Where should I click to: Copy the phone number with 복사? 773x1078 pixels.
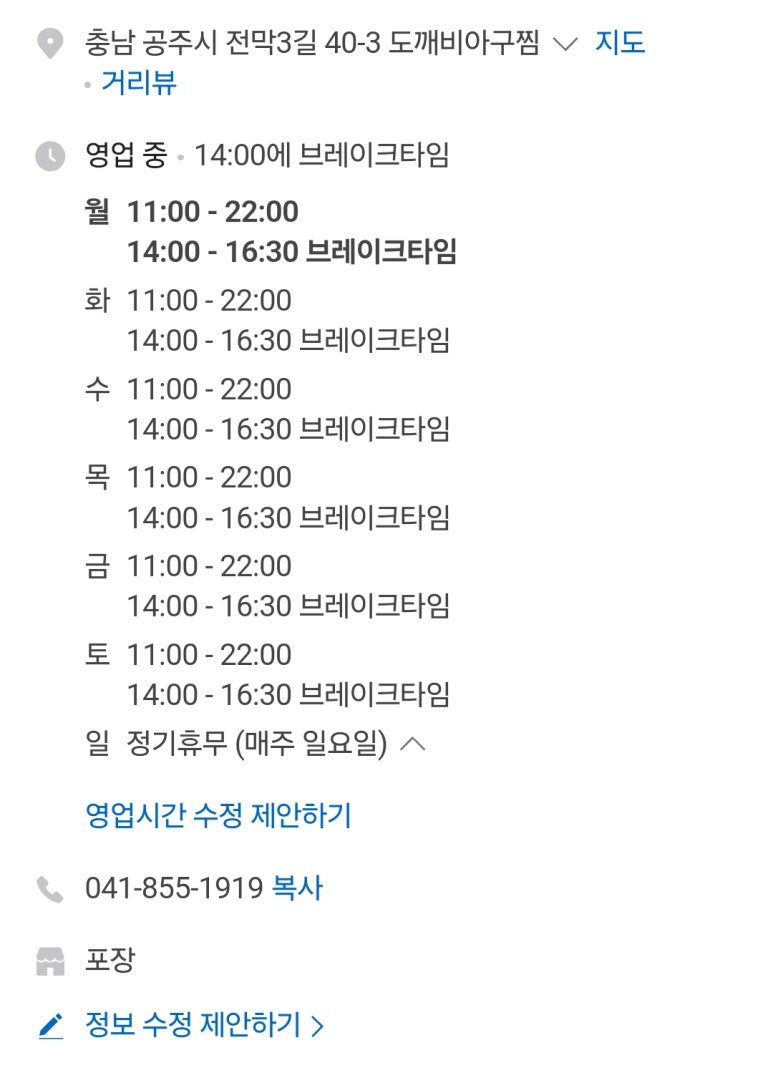coord(297,888)
